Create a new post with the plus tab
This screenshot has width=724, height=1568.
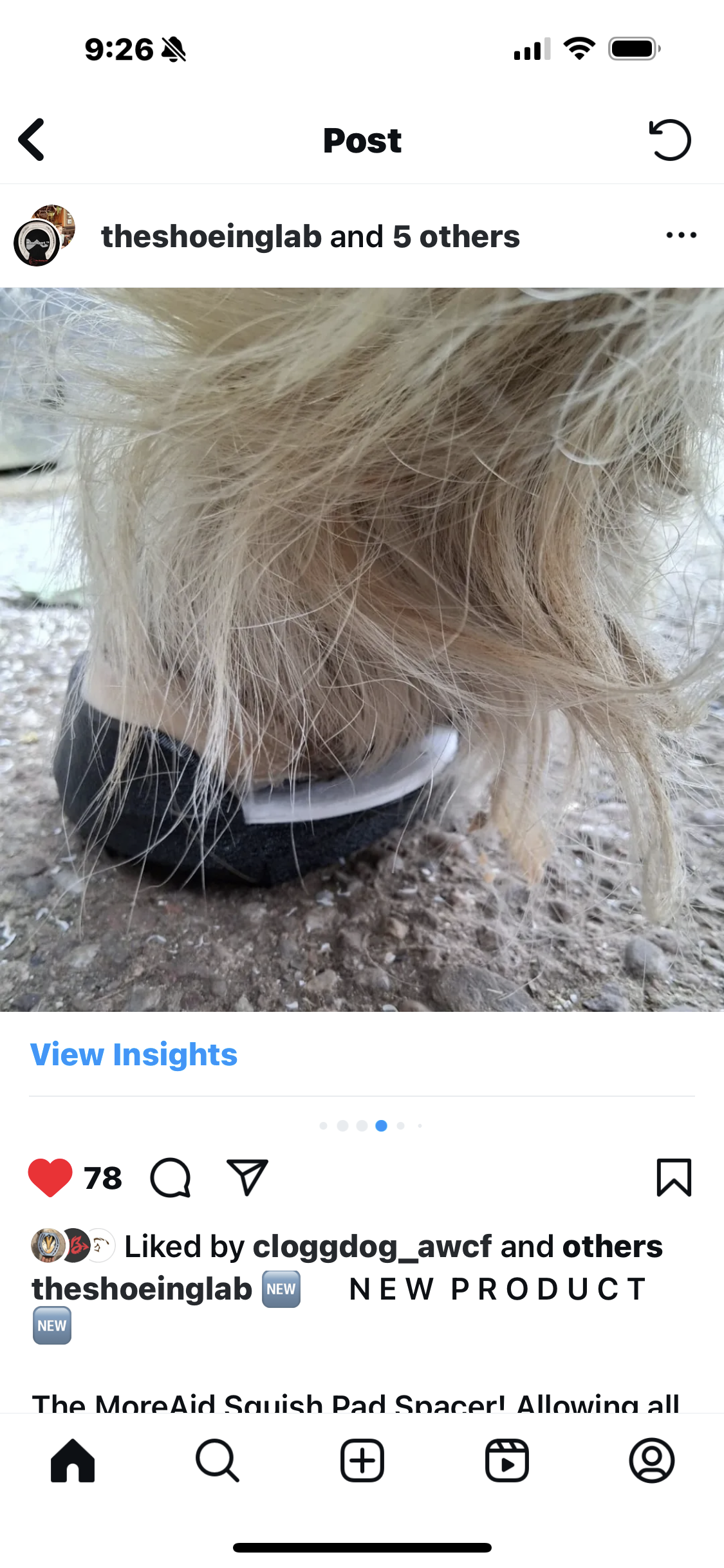(362, 1461)
